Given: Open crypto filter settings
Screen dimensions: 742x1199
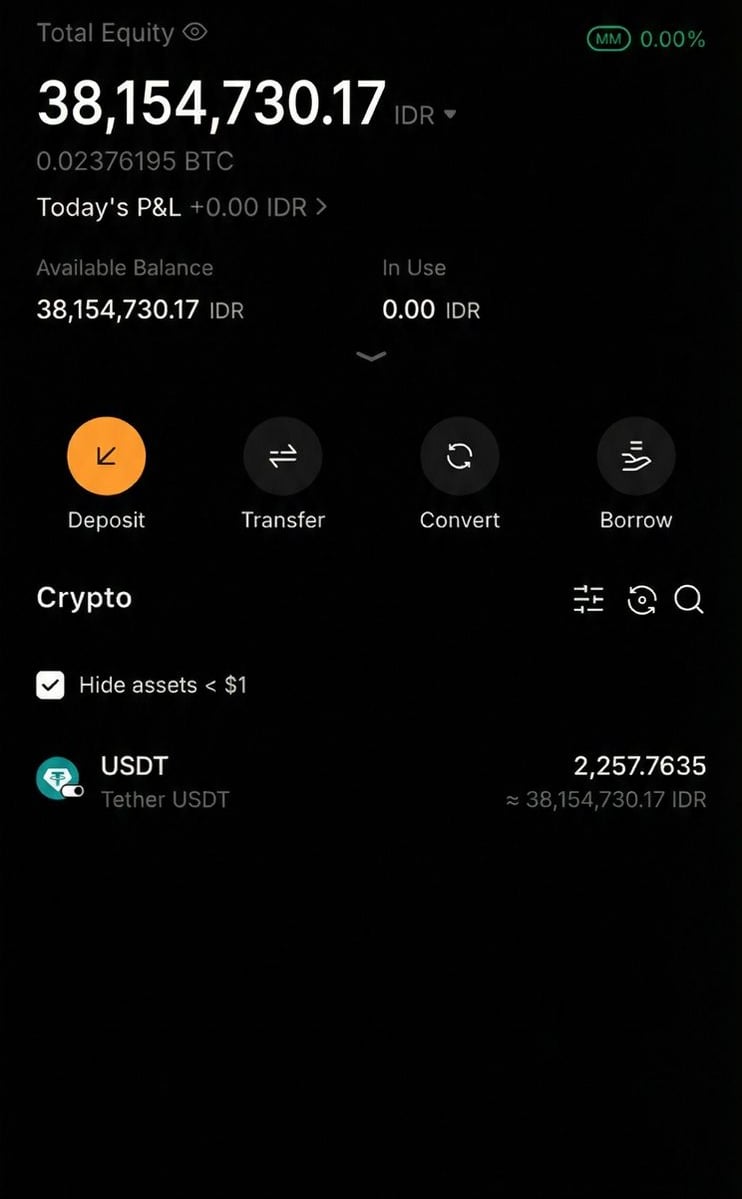Looking at the screenshot, I should [x=588, y=599].
